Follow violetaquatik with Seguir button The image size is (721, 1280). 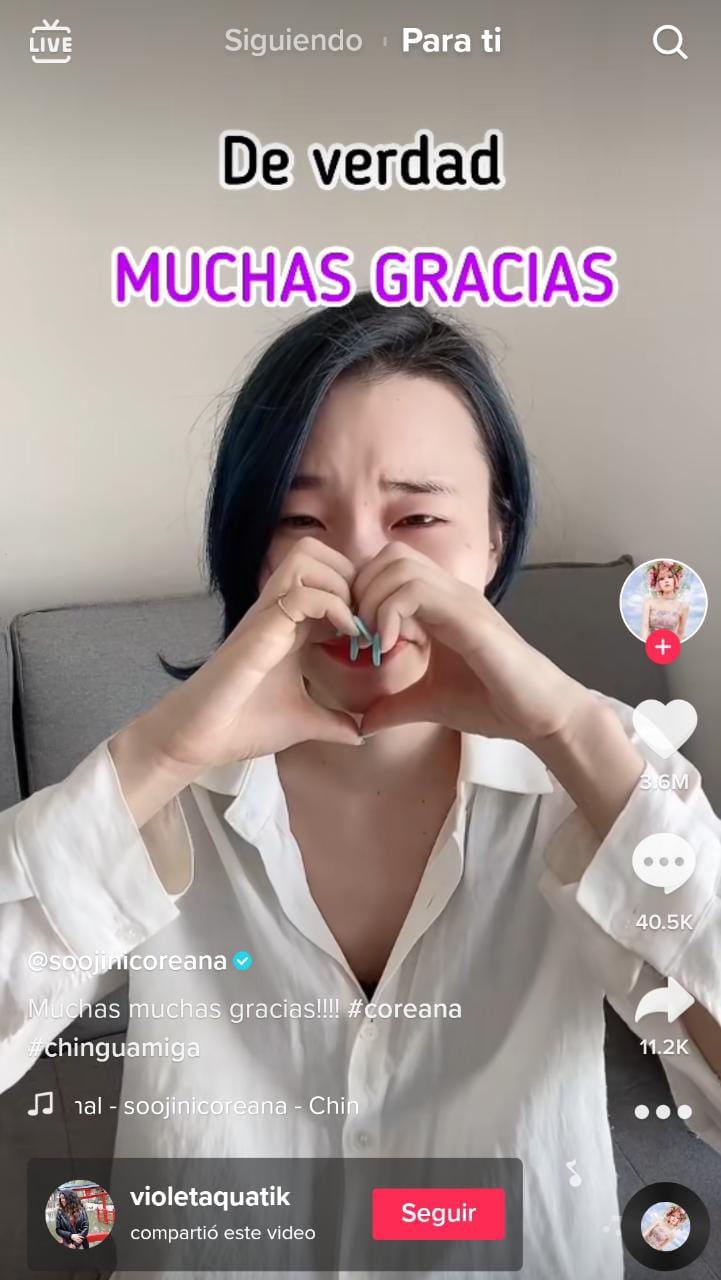click(x=438, y=1213)
